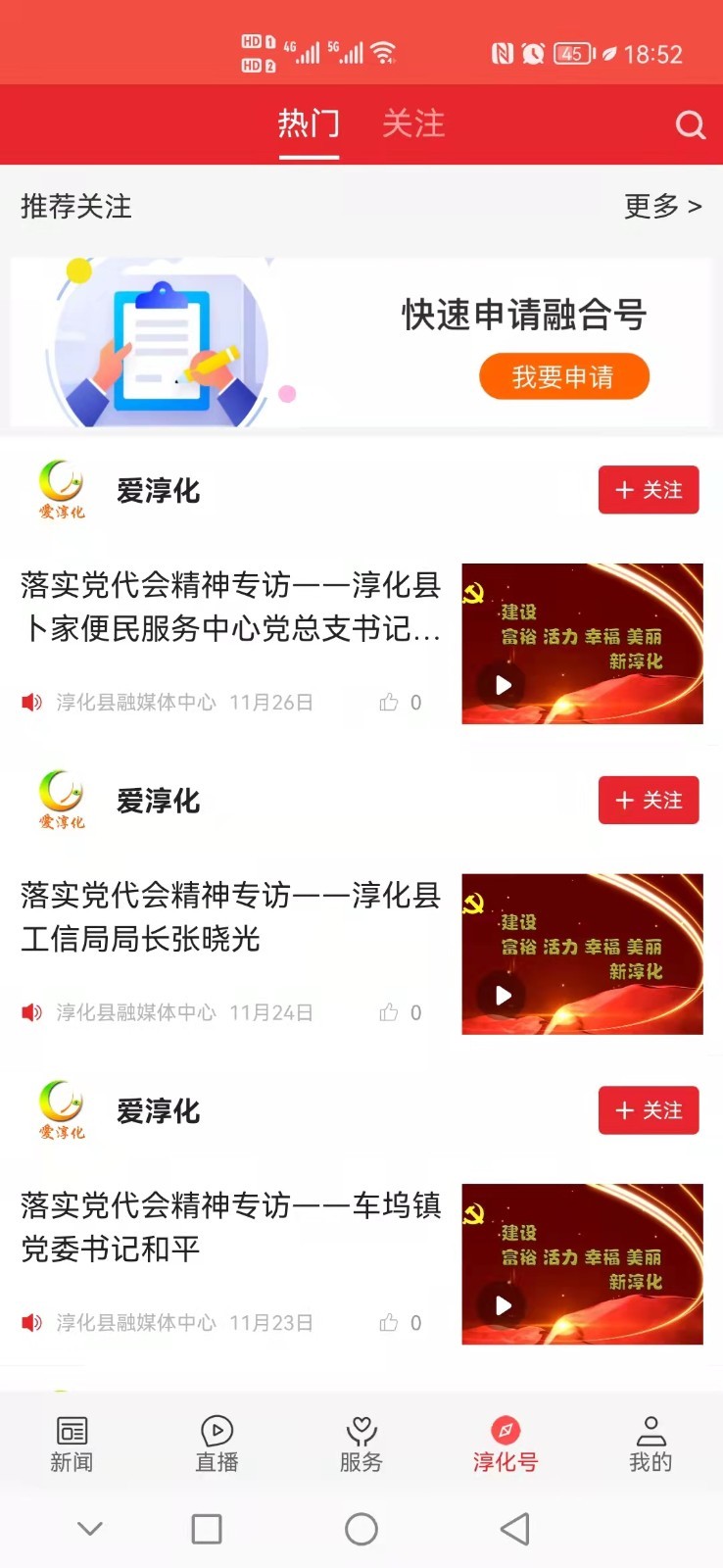This screenshot has height=1568, width=723.
Task: Switch to the 热门 tab
Action: pyautogui.click(x=309, y=124)
